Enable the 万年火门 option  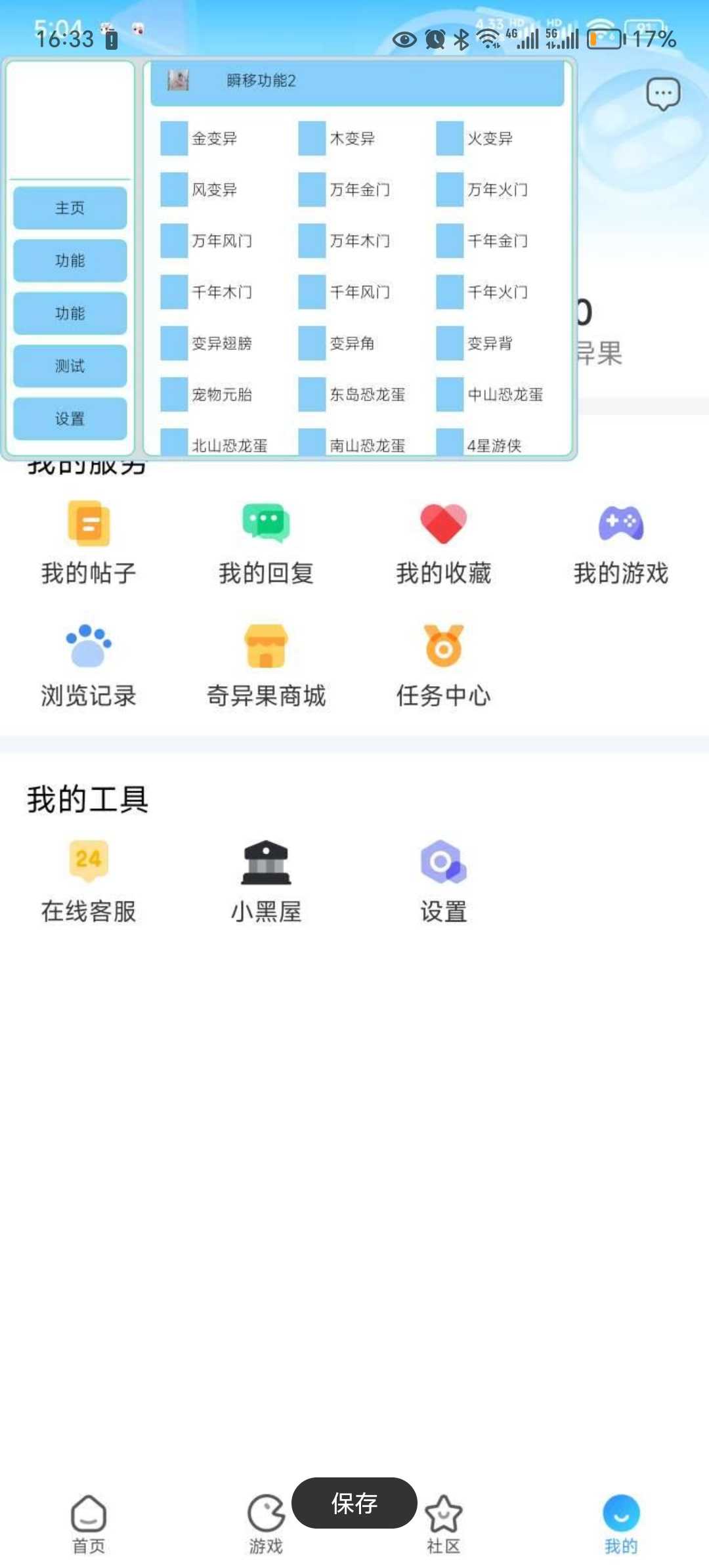(450, 190)
